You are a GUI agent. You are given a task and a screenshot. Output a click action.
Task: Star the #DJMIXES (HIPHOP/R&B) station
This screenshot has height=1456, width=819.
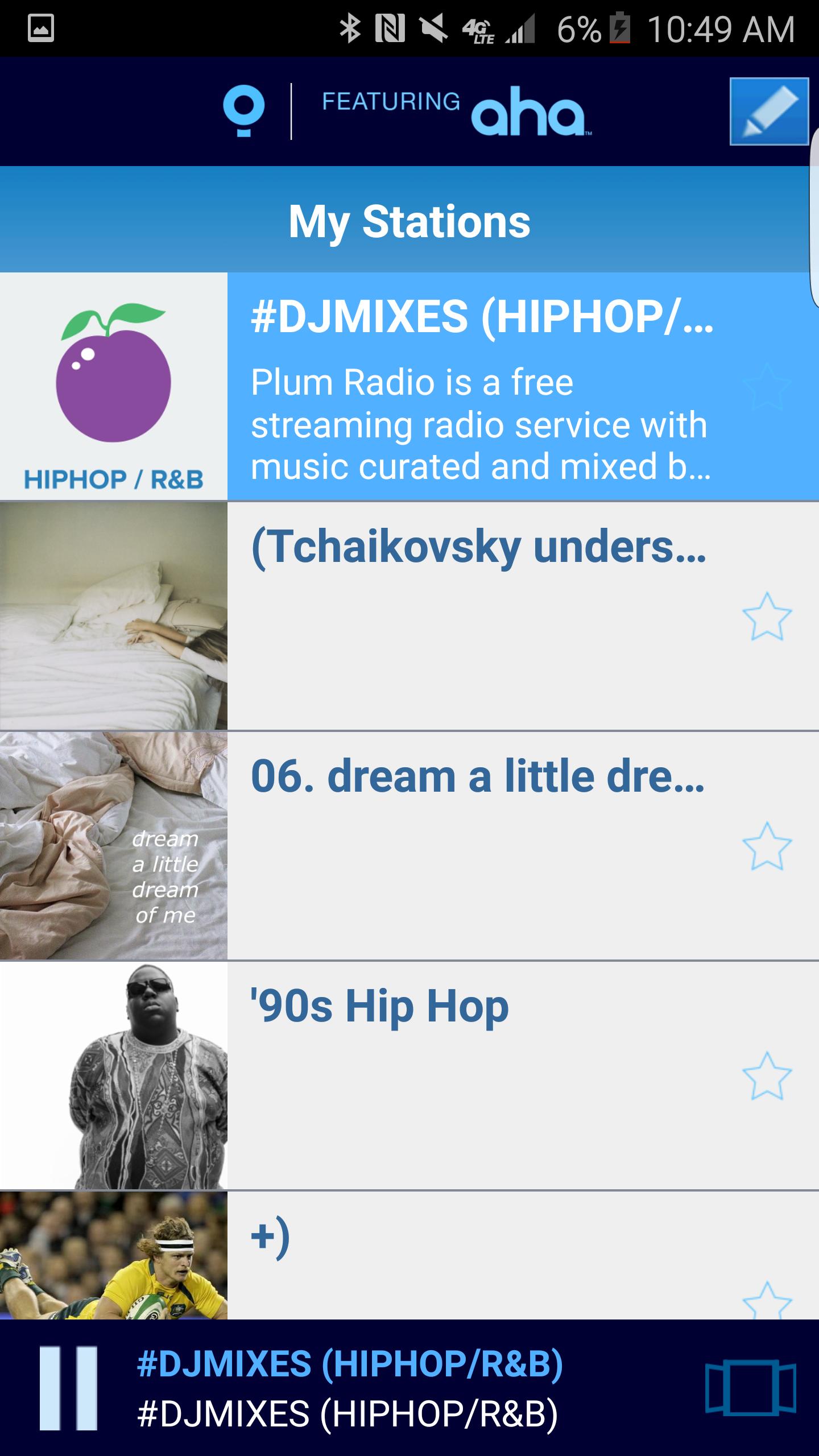(767, 387)
